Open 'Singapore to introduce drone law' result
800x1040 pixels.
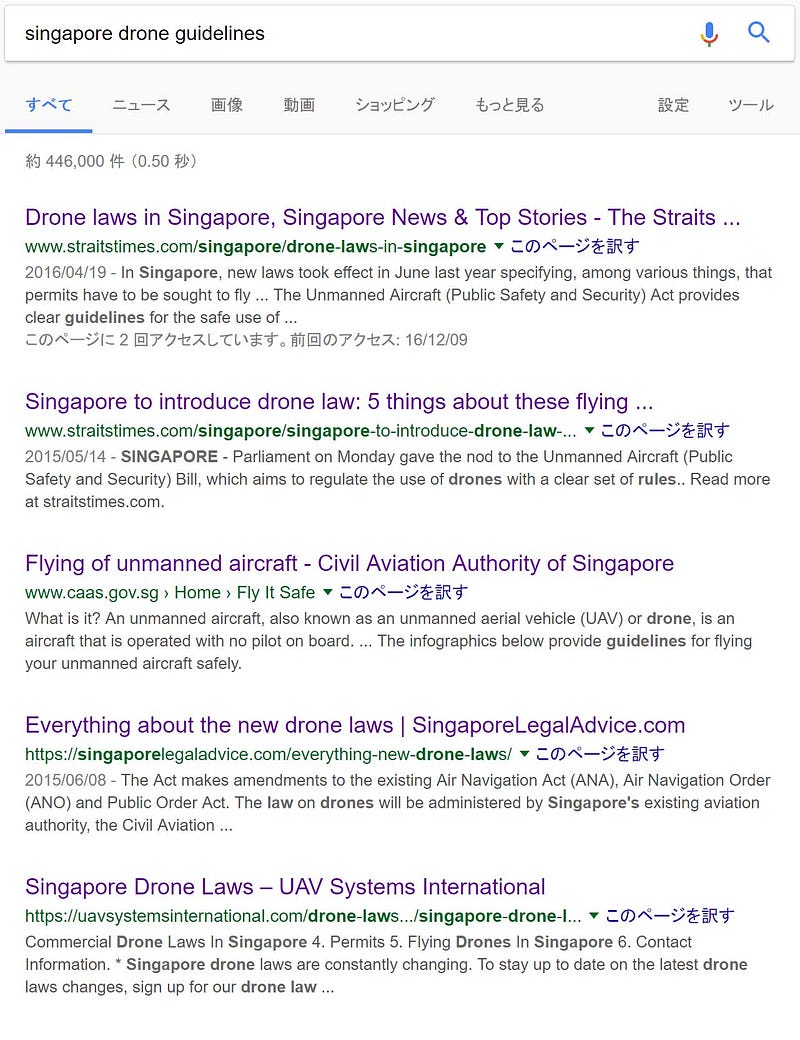339,402
